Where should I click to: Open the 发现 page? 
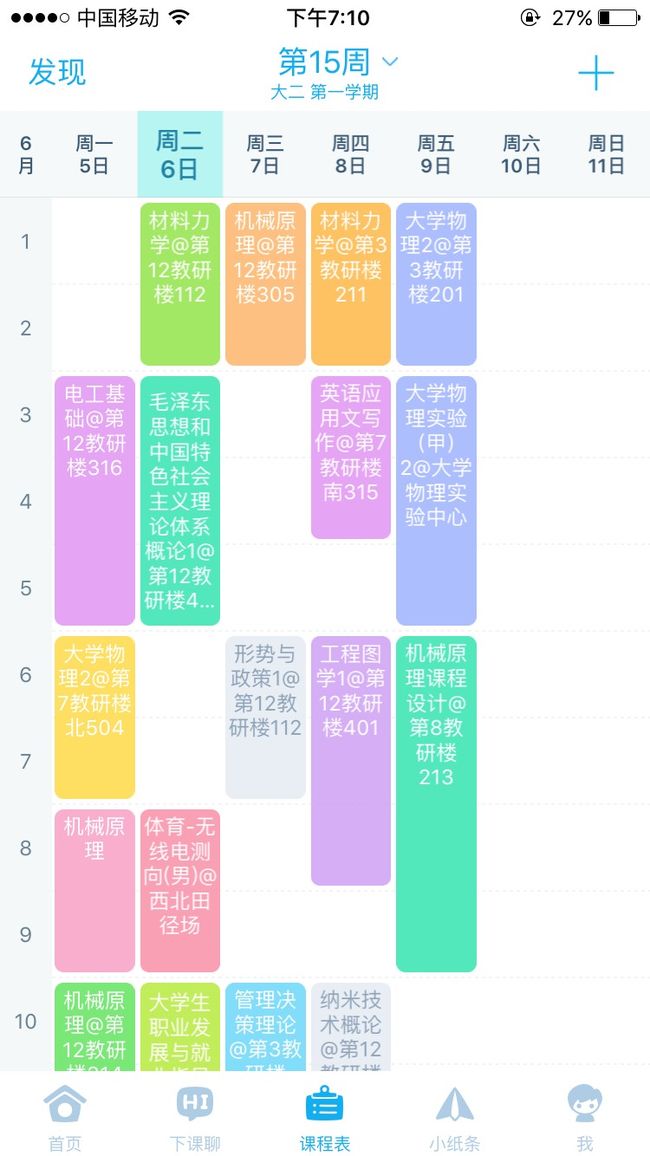[57, 72]
